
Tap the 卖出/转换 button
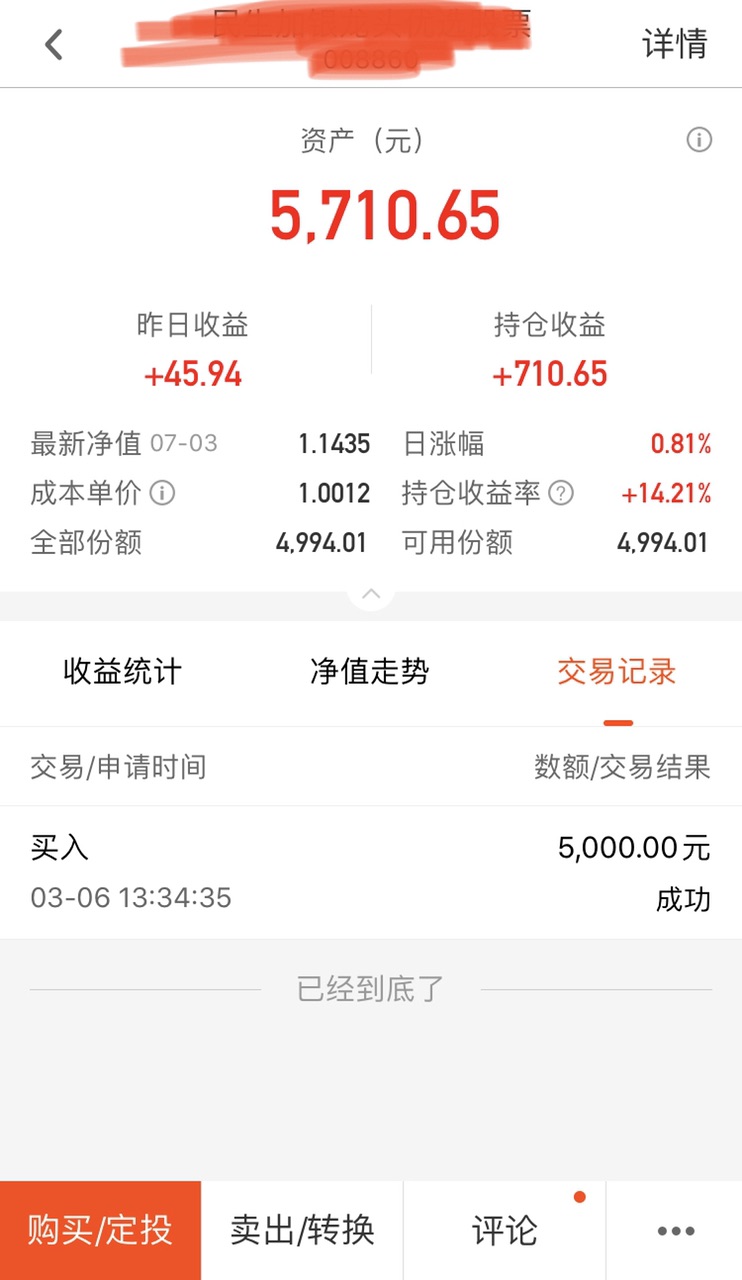click(302, 1230)
